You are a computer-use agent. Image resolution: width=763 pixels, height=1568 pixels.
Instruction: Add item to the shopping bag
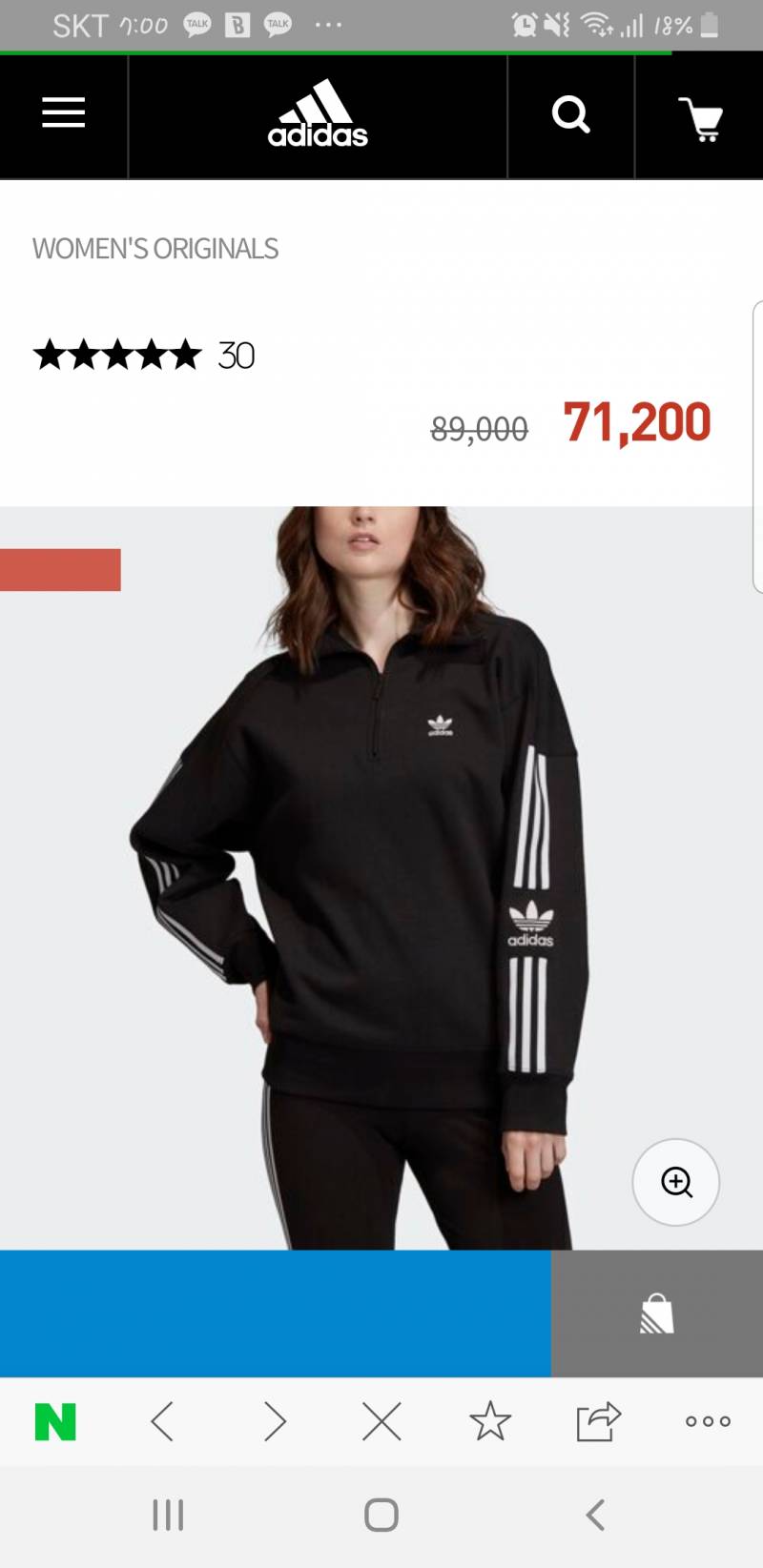(656, 1313)
